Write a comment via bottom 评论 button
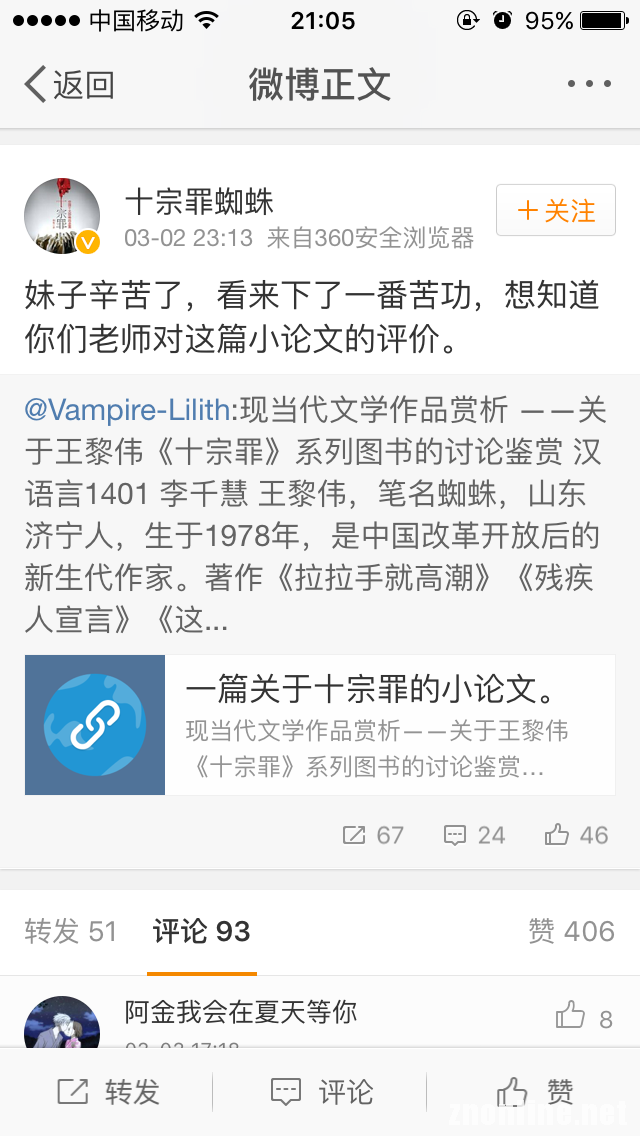Viewport: 640px width, 1136px height. (x=320, y=1091)
